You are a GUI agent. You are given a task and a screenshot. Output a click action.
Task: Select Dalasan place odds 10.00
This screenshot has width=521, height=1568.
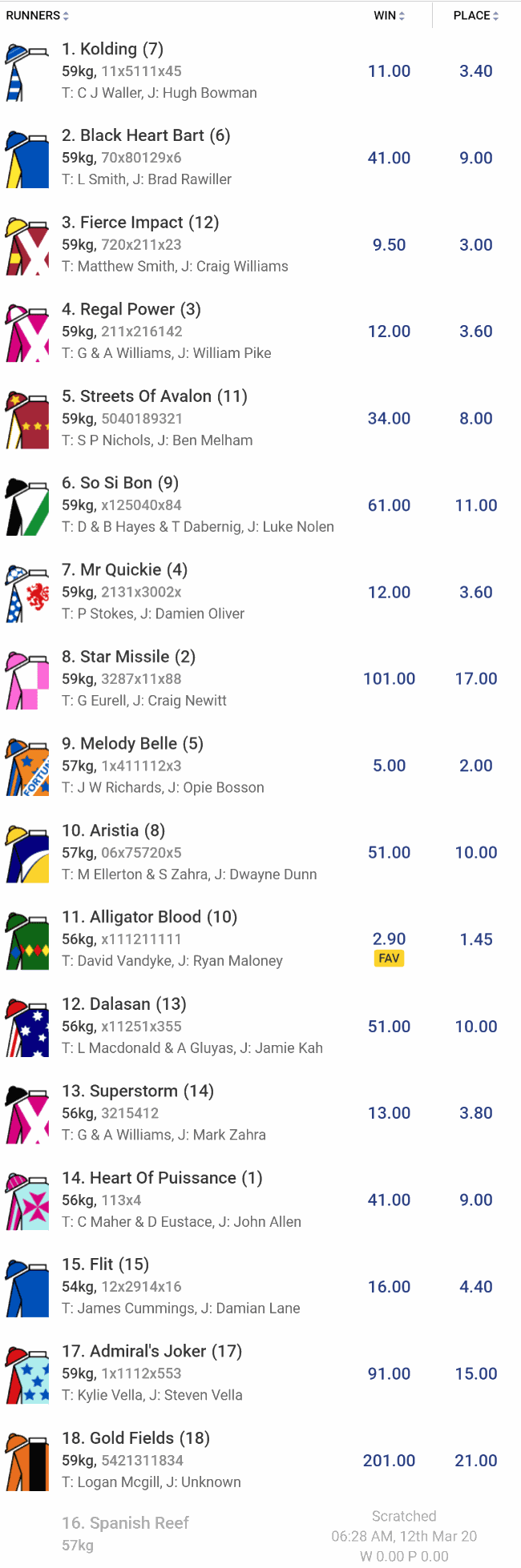point(475,1027)
